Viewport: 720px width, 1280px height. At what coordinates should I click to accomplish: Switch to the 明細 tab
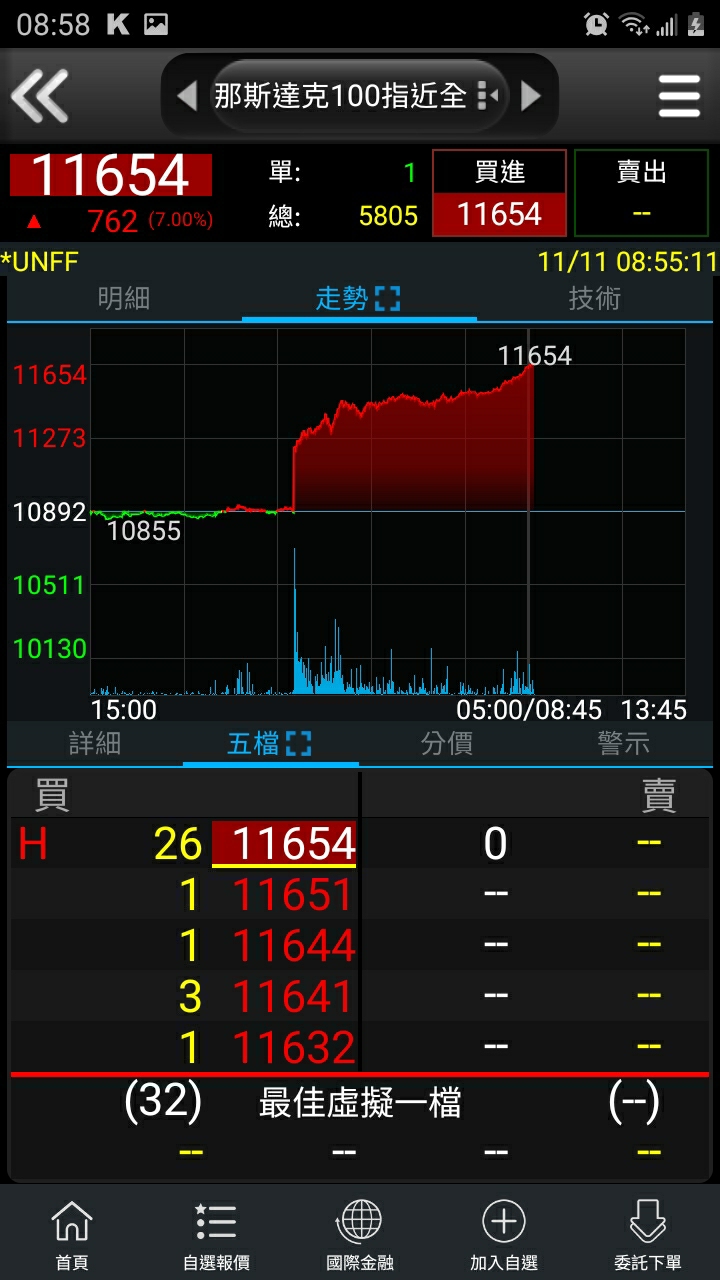(x=124, y=298)
